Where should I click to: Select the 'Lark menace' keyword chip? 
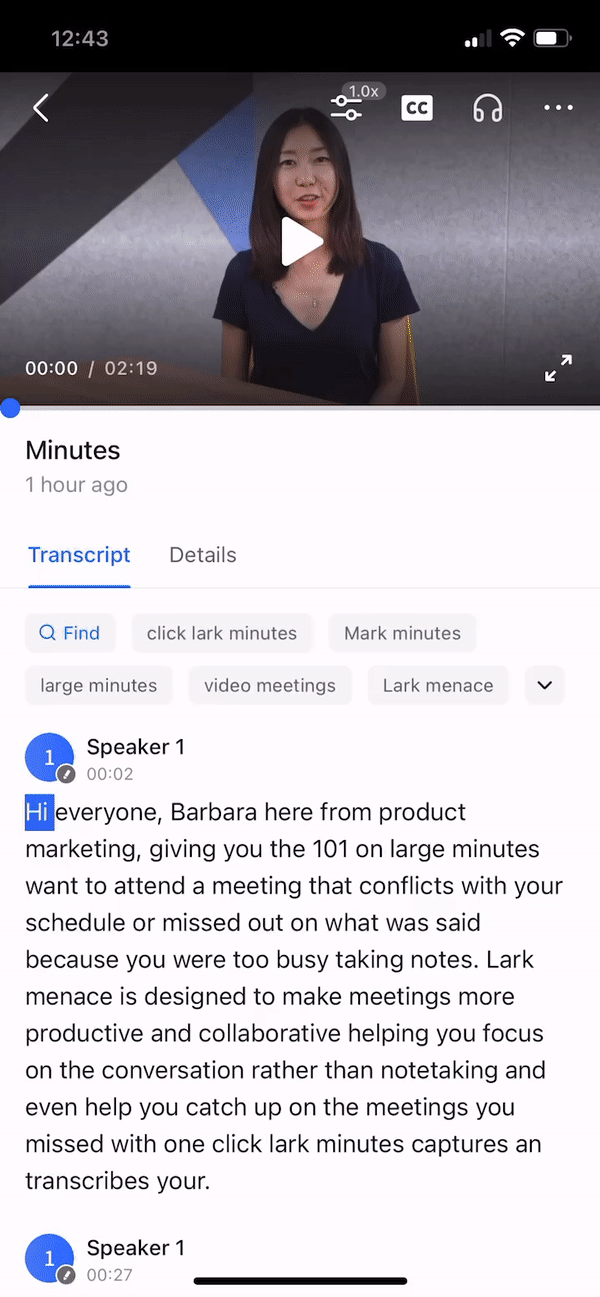438,685
